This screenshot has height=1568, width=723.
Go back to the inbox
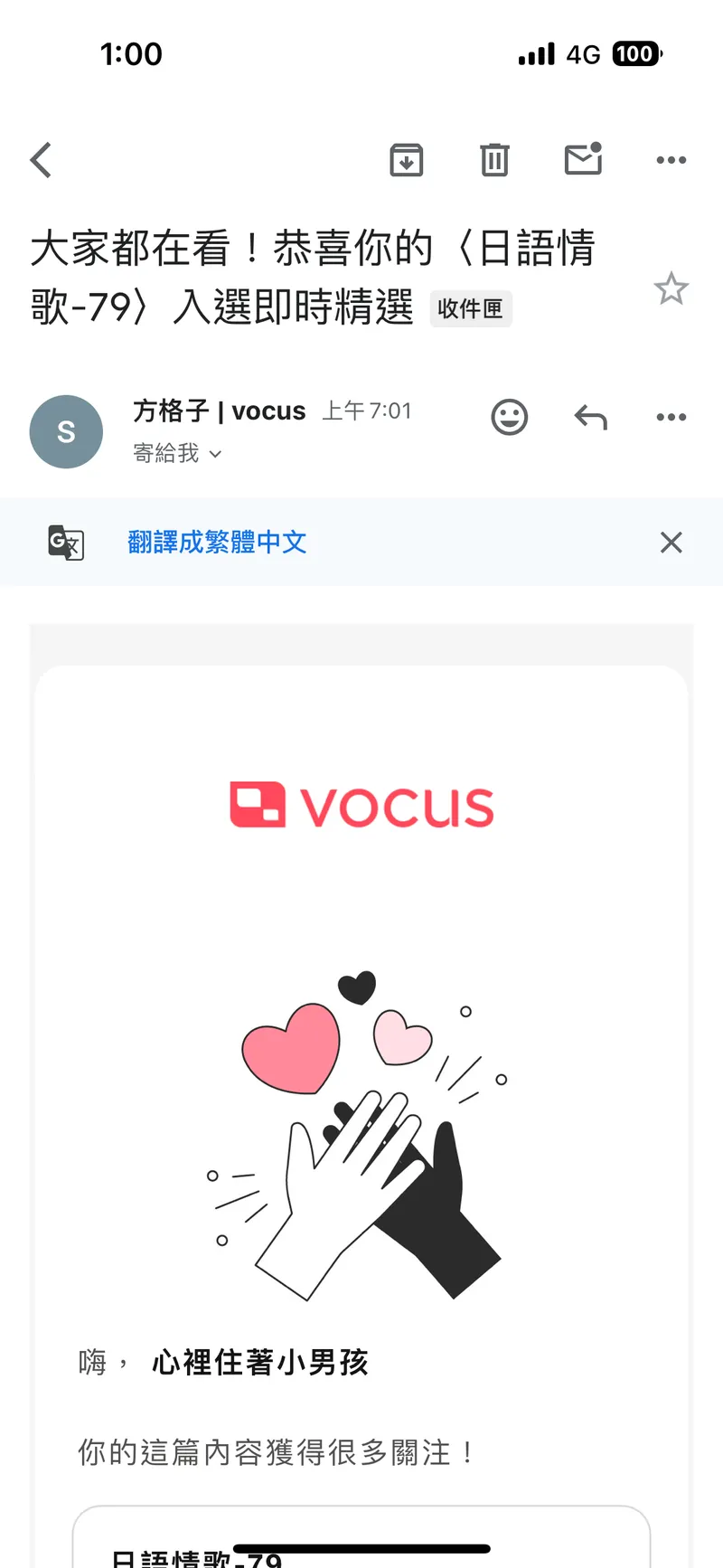(42, 160)
